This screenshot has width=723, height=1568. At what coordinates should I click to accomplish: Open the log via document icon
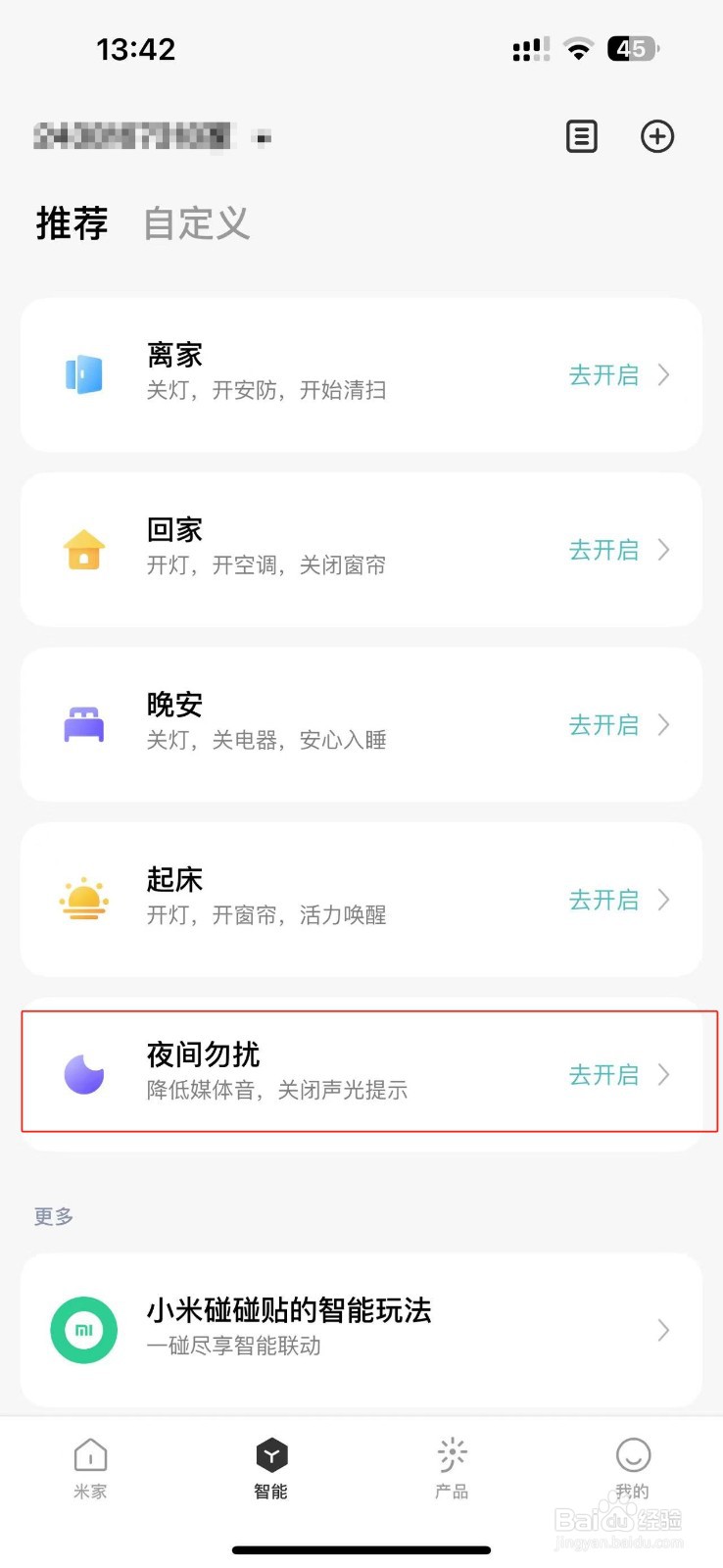[582, 137]
